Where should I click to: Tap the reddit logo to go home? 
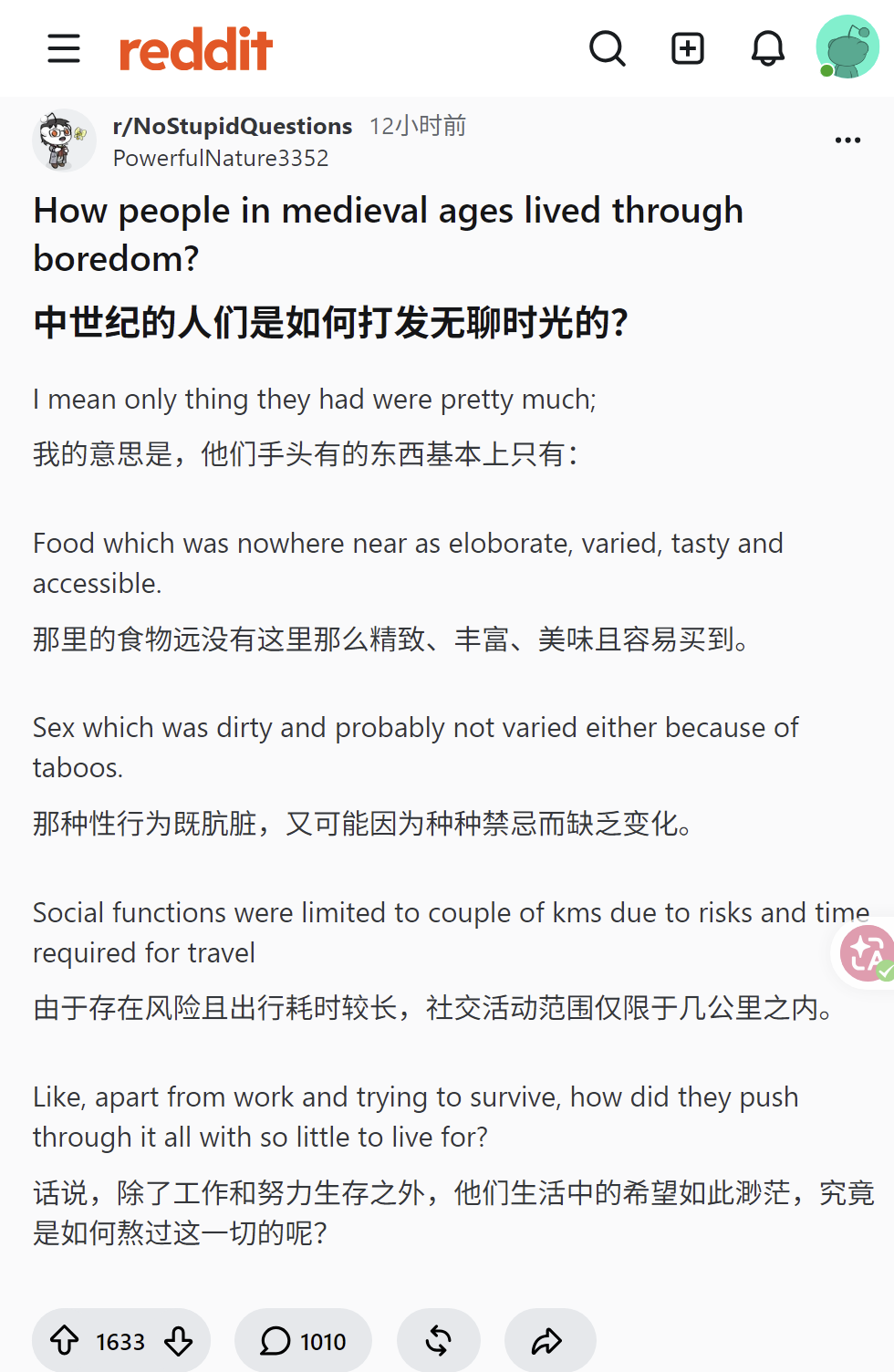coord(196,49)
